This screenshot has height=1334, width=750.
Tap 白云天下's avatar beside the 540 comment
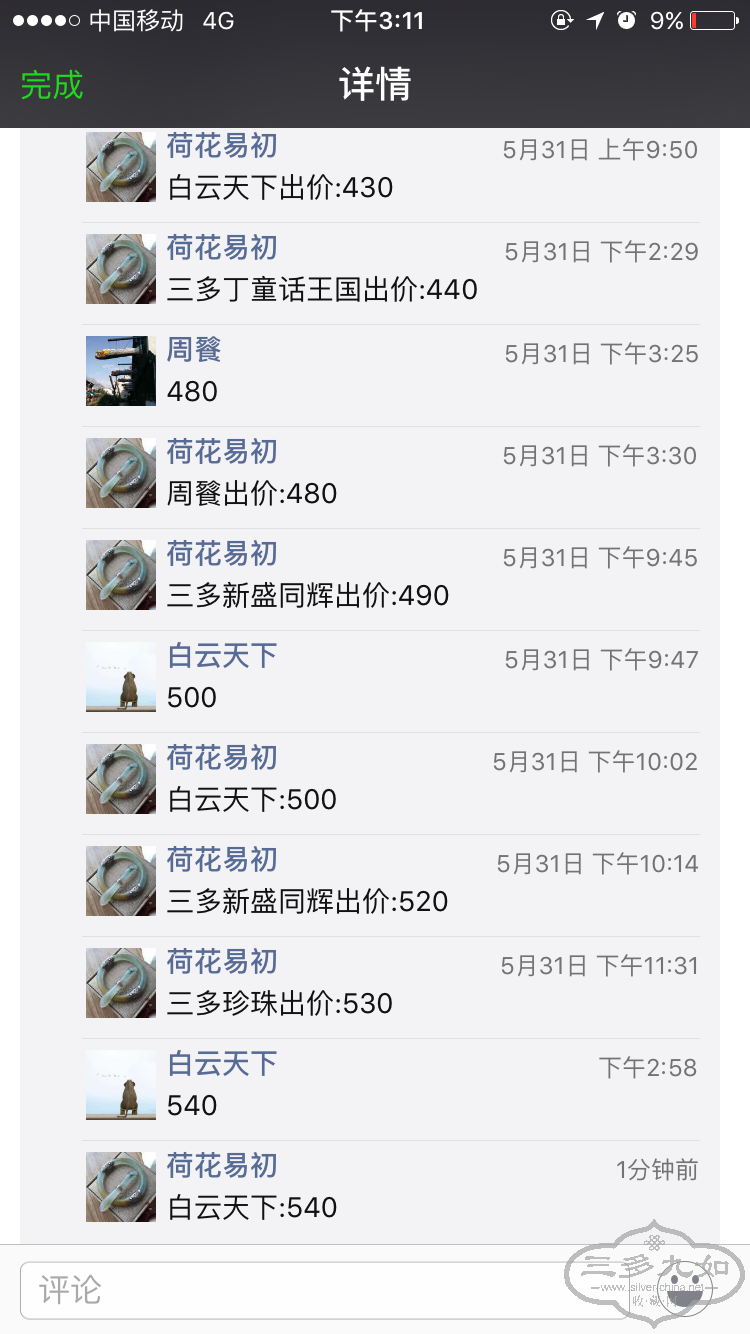tap(121, 1085)
